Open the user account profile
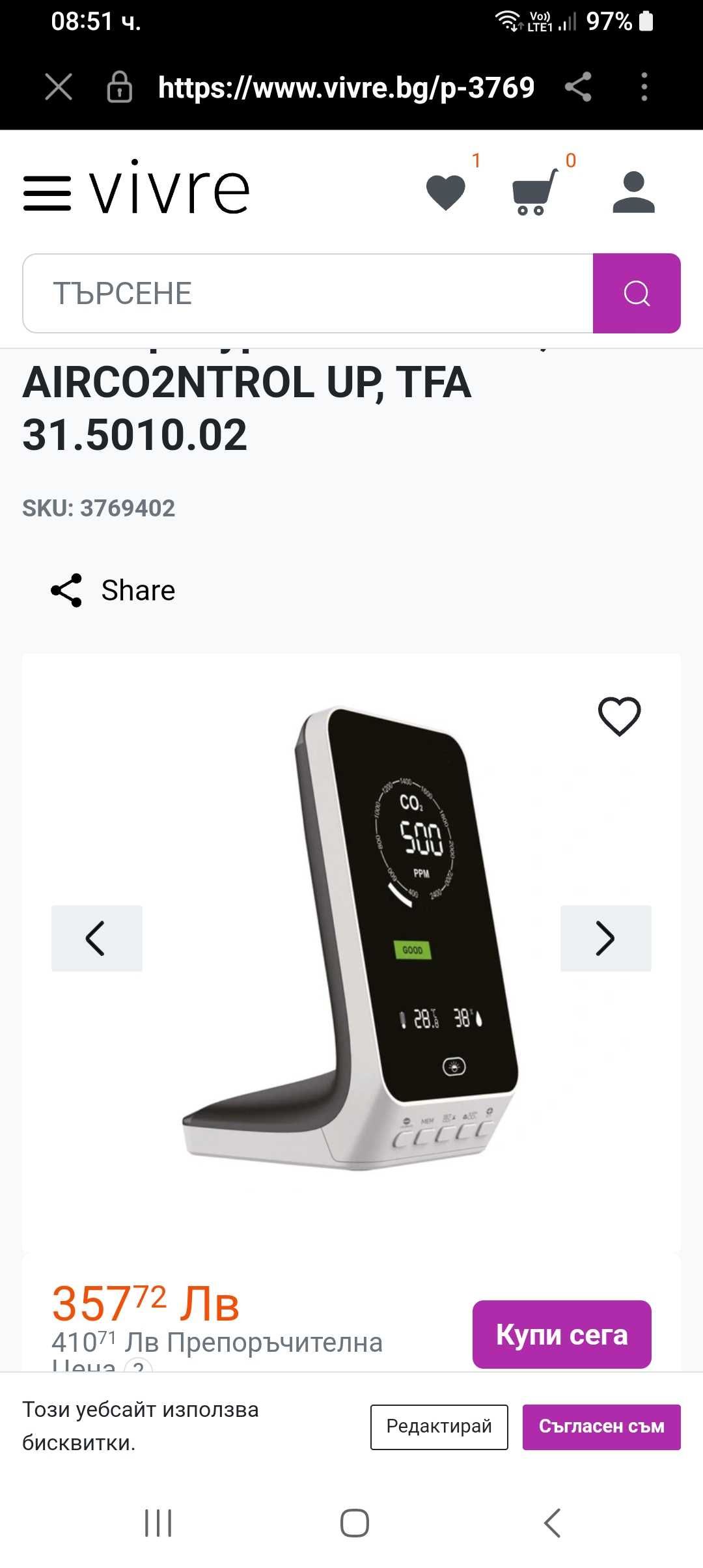Screen dimensions: 703x1568 tap(633, 193)
